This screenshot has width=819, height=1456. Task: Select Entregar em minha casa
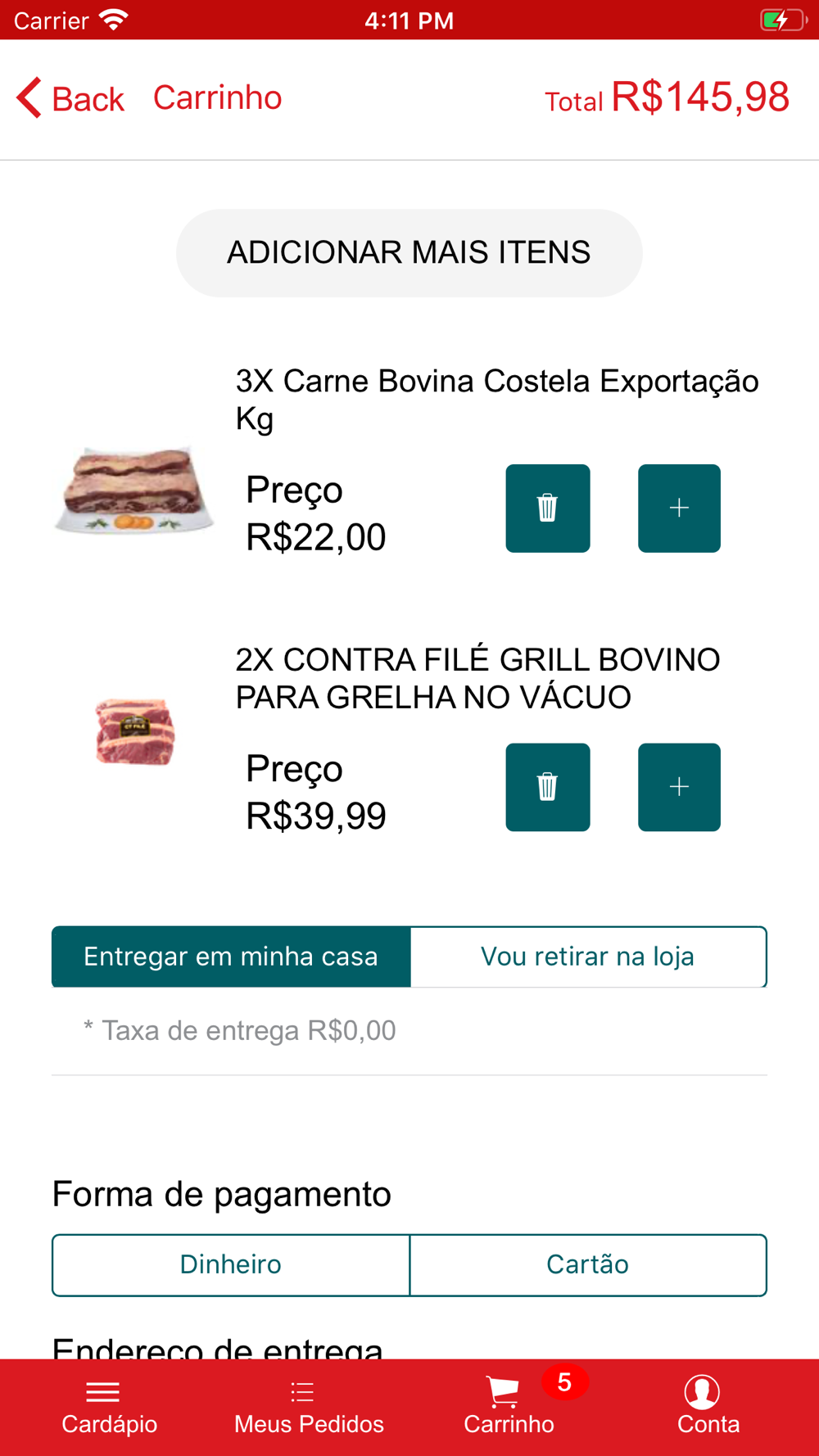[x=231, y=956]
